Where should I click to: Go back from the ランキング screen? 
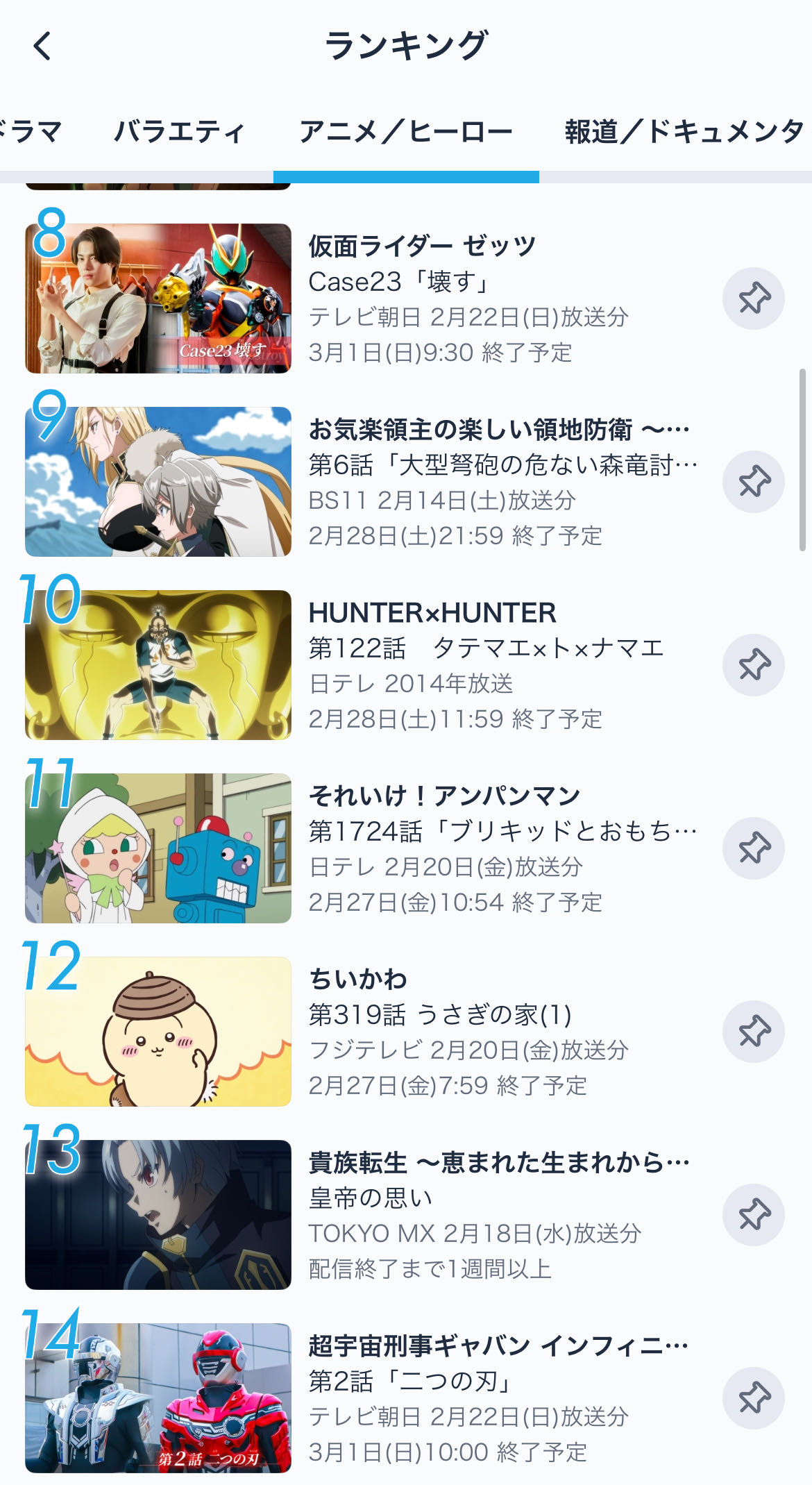tap(43, 47)
